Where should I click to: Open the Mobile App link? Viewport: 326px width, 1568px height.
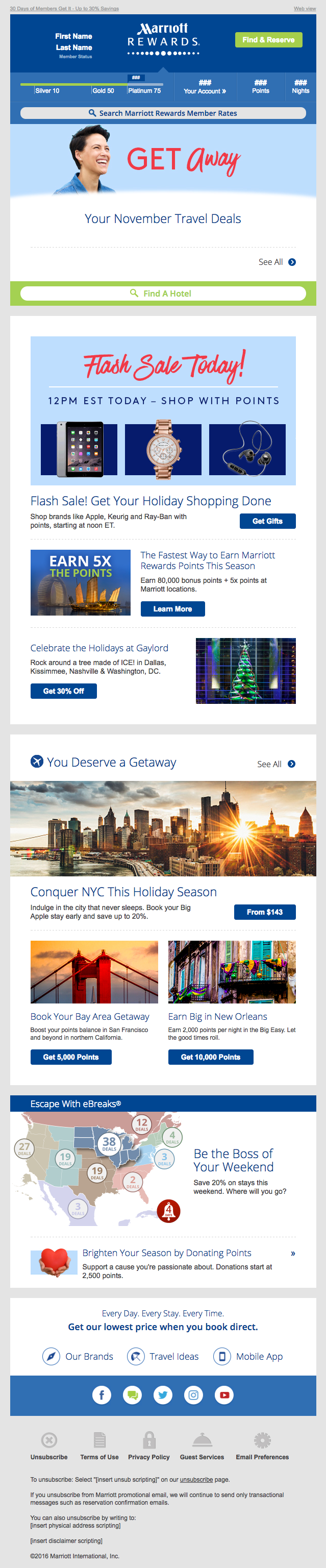coord(248,1356)
